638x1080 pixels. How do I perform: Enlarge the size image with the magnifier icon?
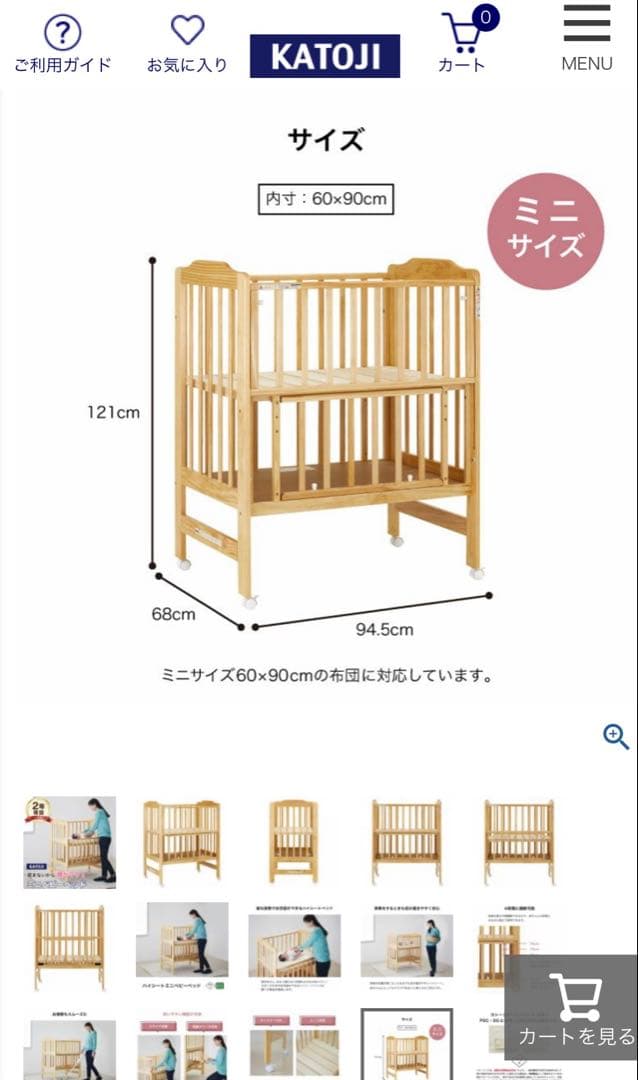pos(616,737)
